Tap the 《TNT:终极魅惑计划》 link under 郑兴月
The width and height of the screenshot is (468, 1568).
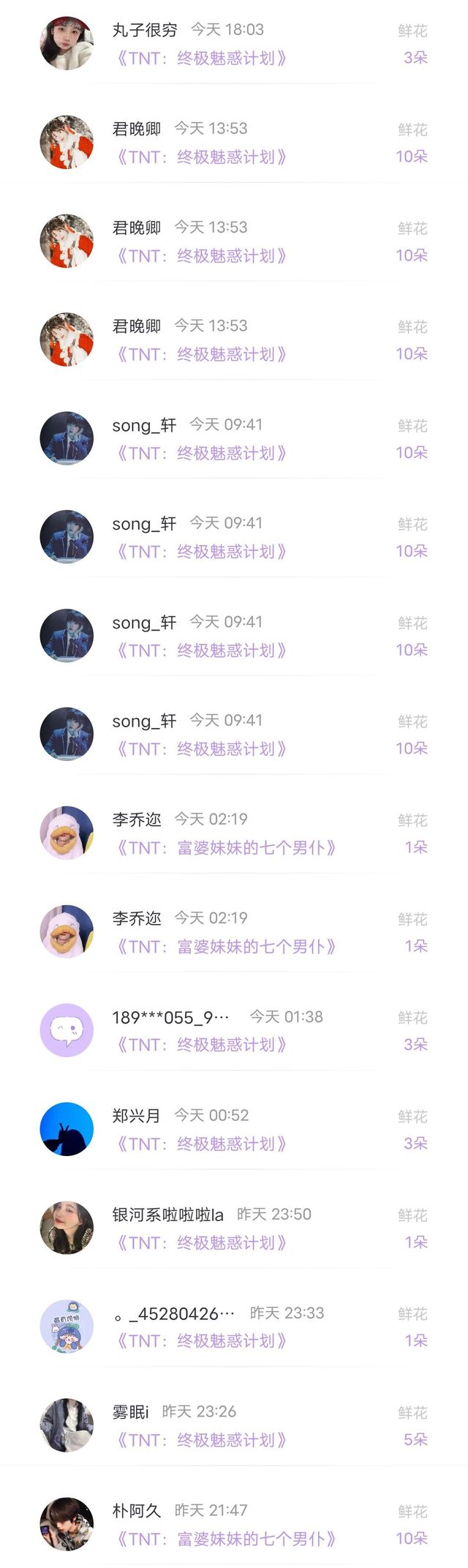(200, 1144)
